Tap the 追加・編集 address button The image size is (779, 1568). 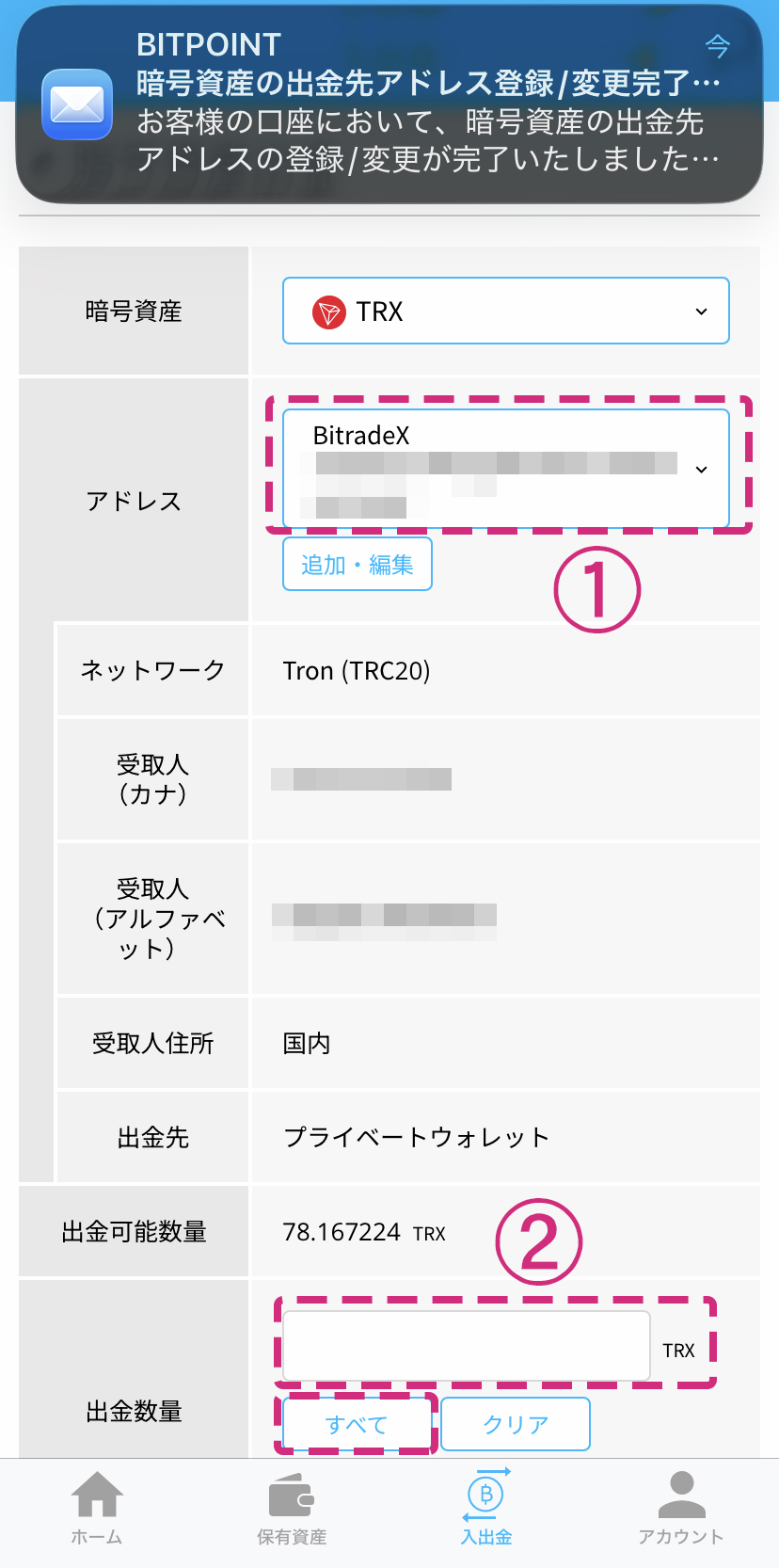coord(358,565)
